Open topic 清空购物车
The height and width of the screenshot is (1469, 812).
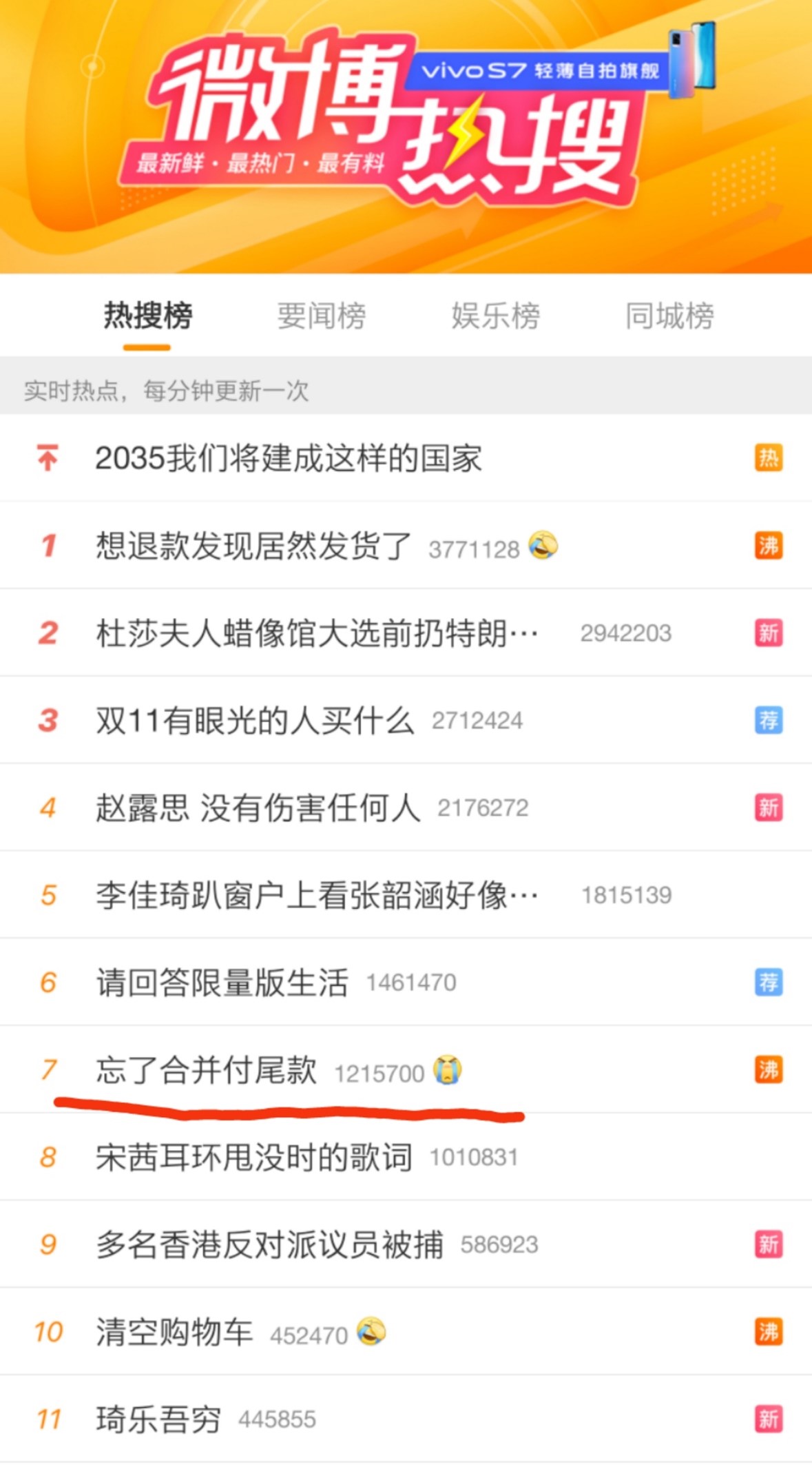coord(174,1332)
